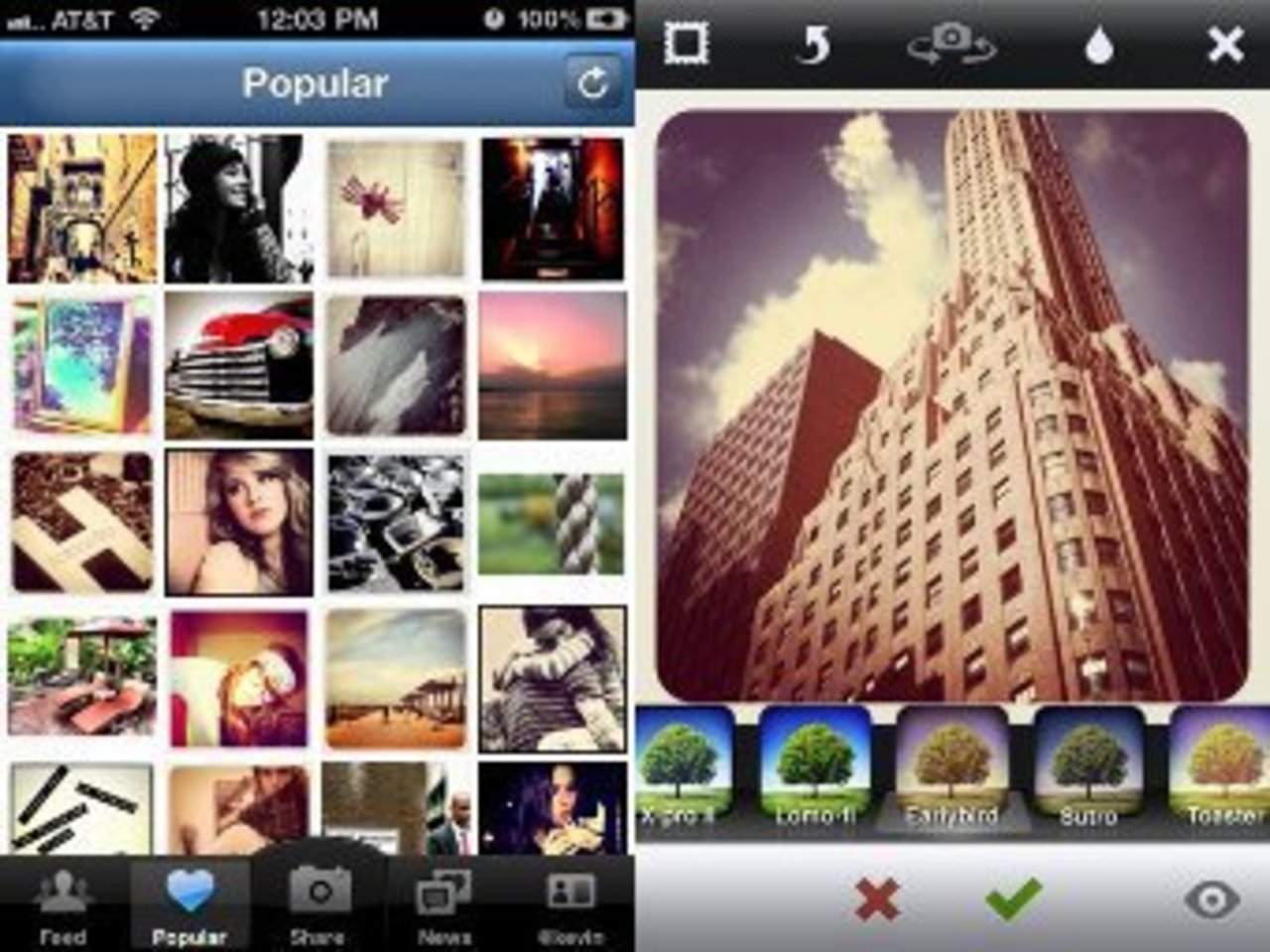The image size is (1270, 952).
Task: Open the red vintage car photo
Action: tap(239, 366)
